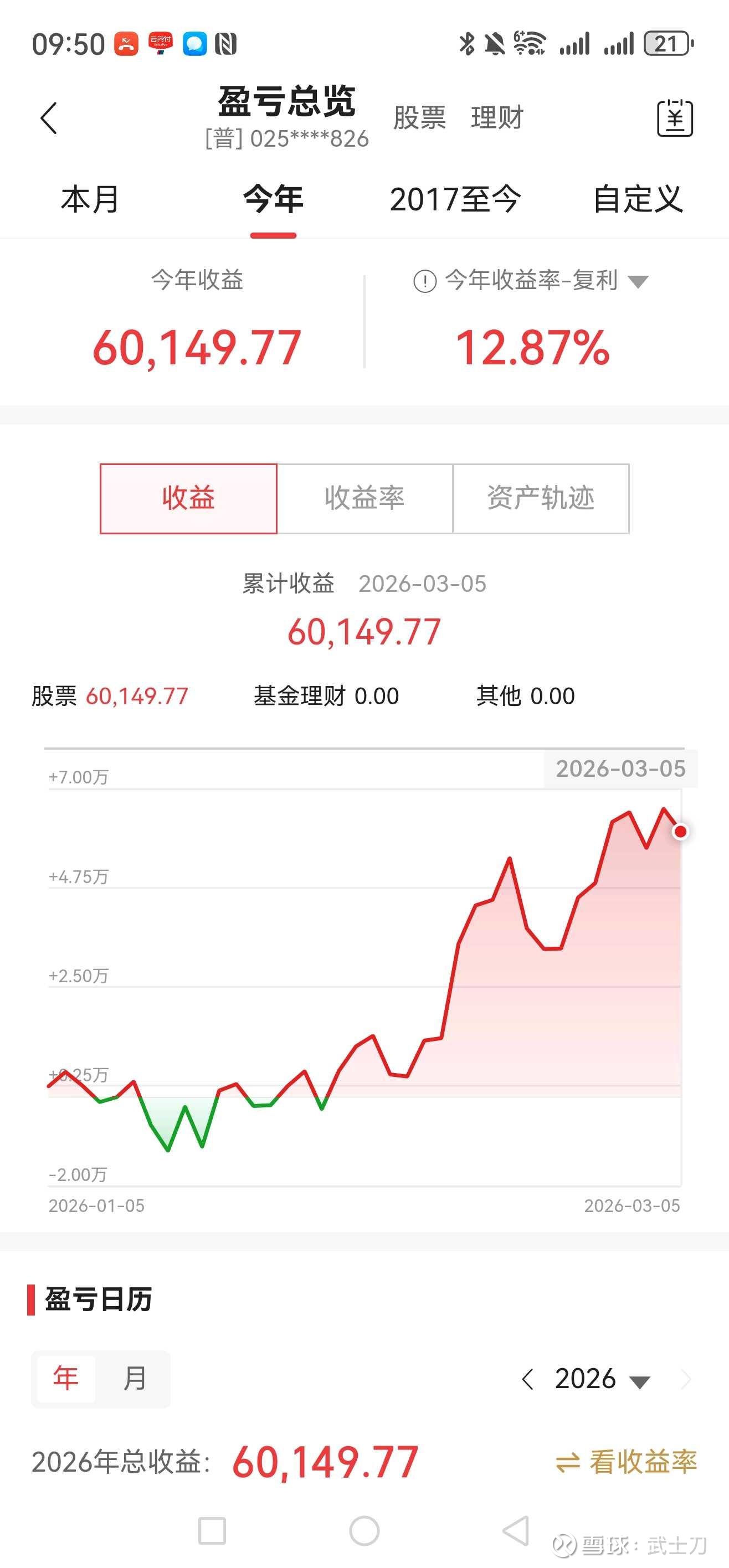
Task: Show the 收益 chart view
Action: point(188,498)
